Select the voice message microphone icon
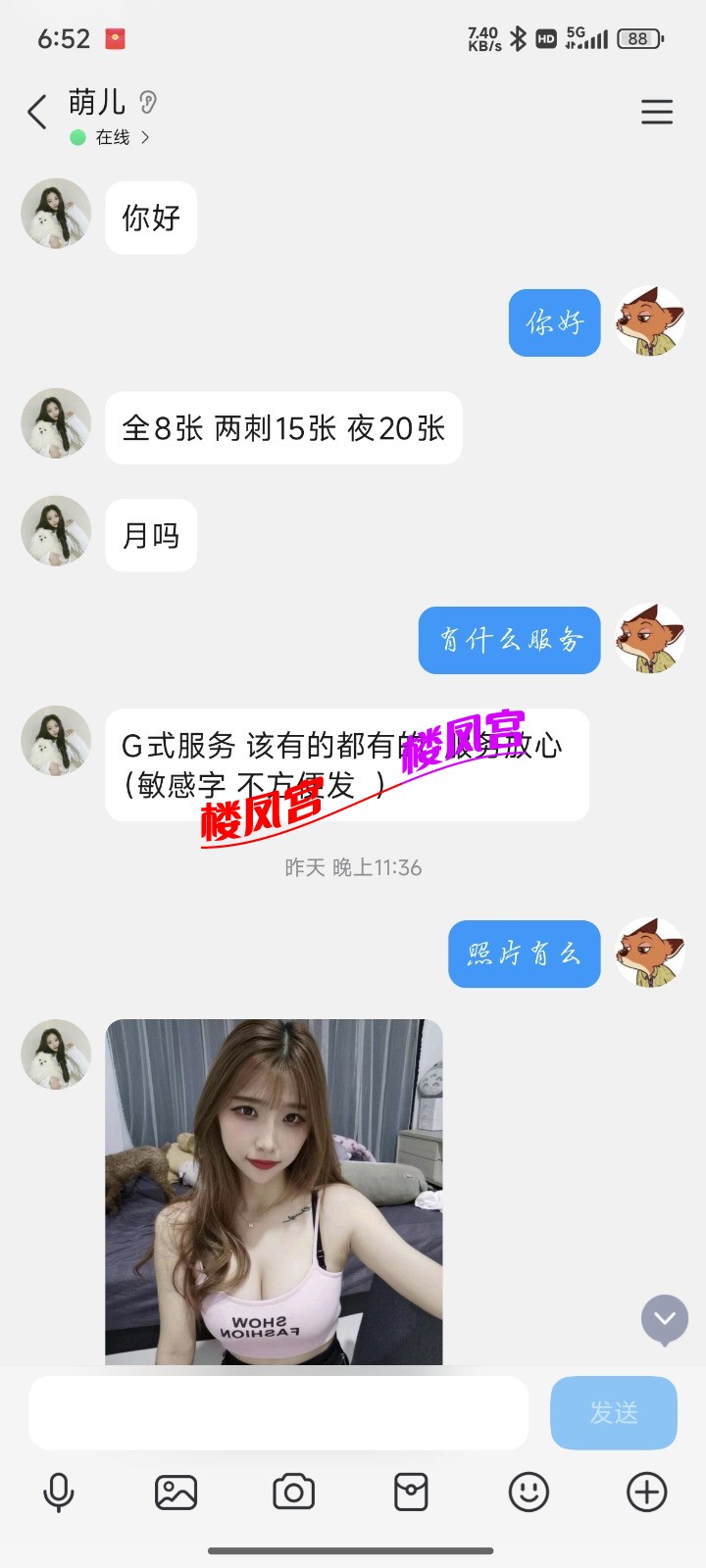Screen dimensions: 706x1568 pyautogui.click(x=59, y=1492)
